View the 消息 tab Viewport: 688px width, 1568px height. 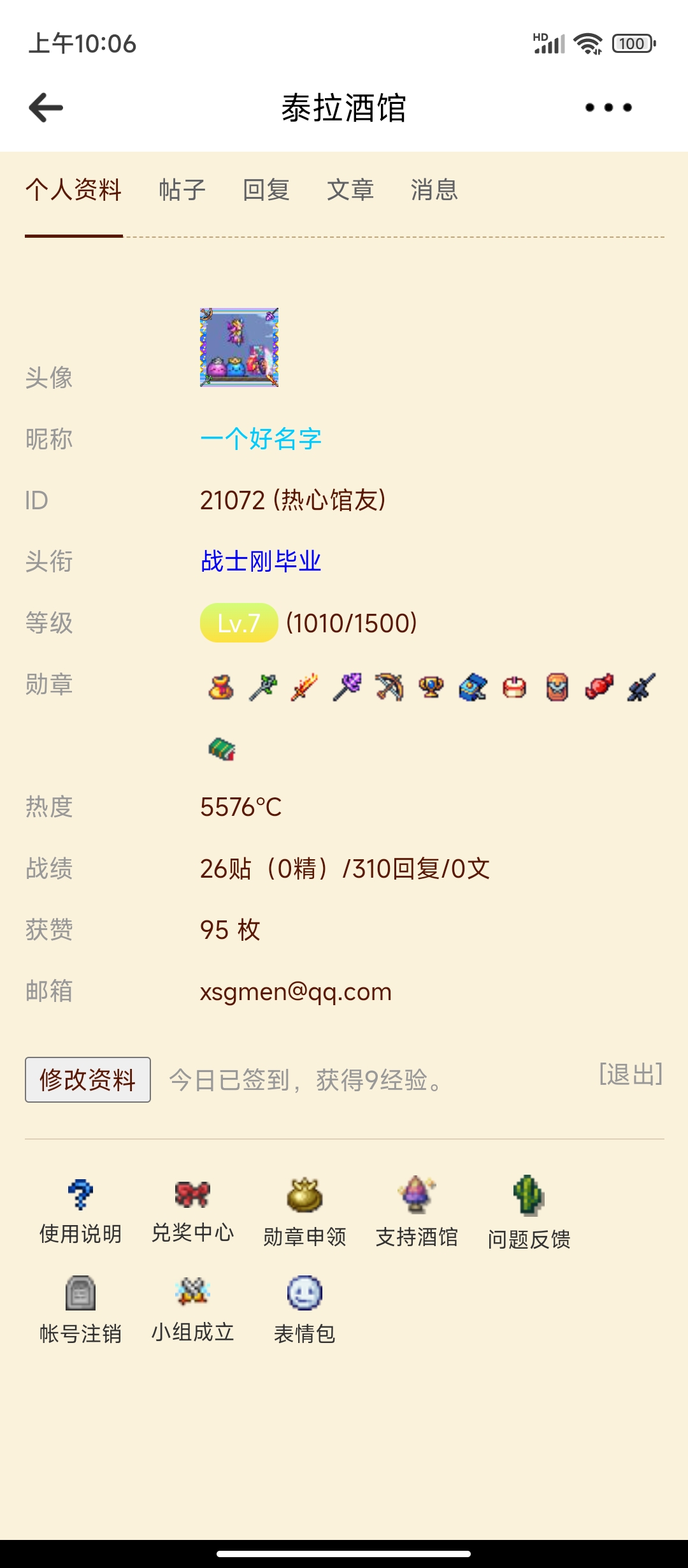pyautogui.click(x=434, y=190)
